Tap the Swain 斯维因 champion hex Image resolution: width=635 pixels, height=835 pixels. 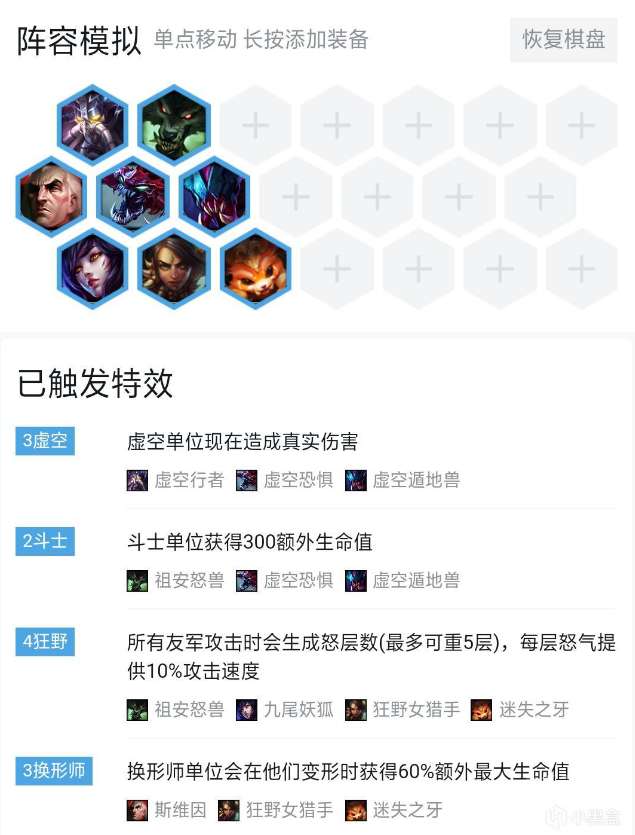(51, 196)
